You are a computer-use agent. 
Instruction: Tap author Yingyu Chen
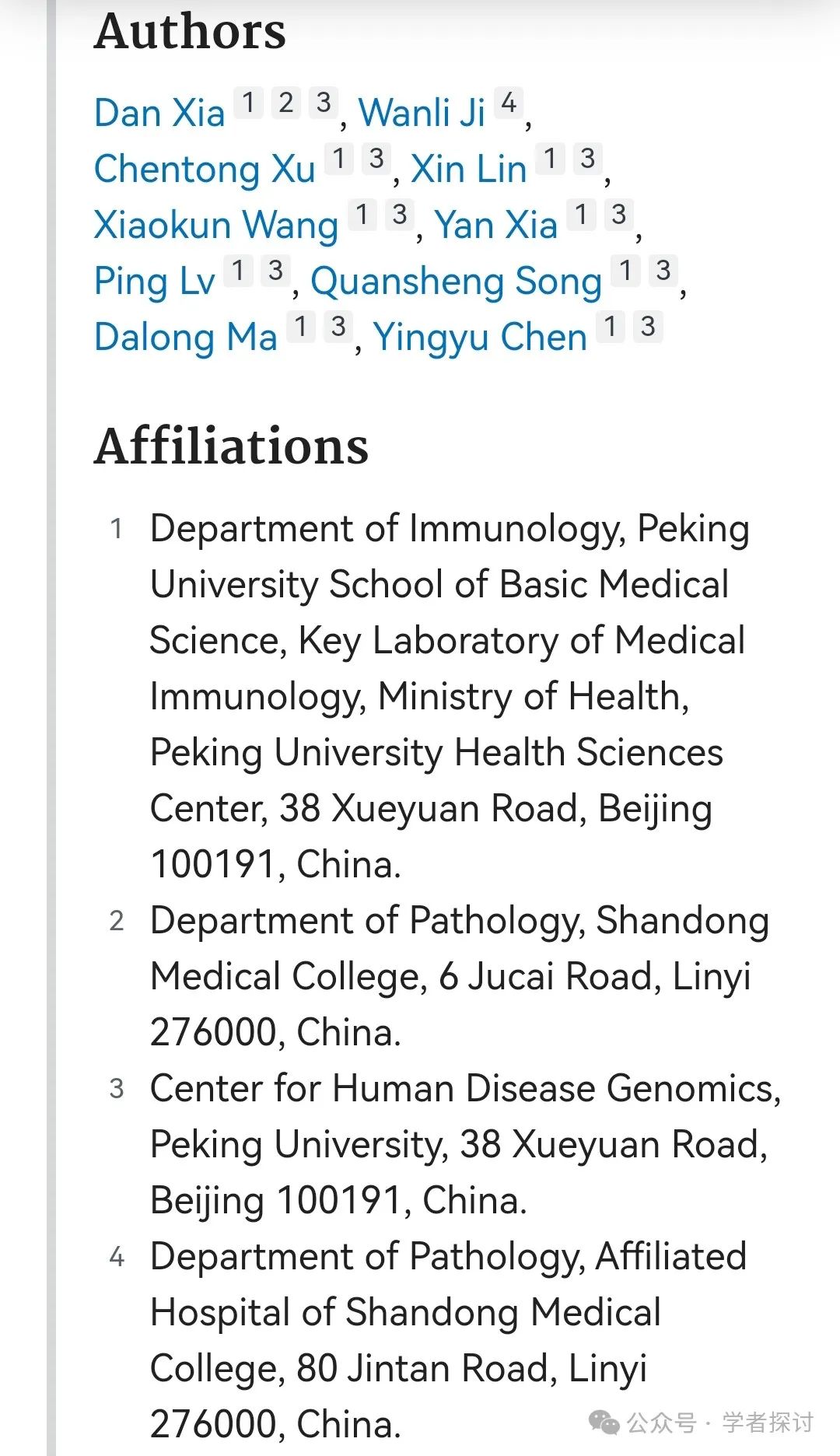(480, 338)
